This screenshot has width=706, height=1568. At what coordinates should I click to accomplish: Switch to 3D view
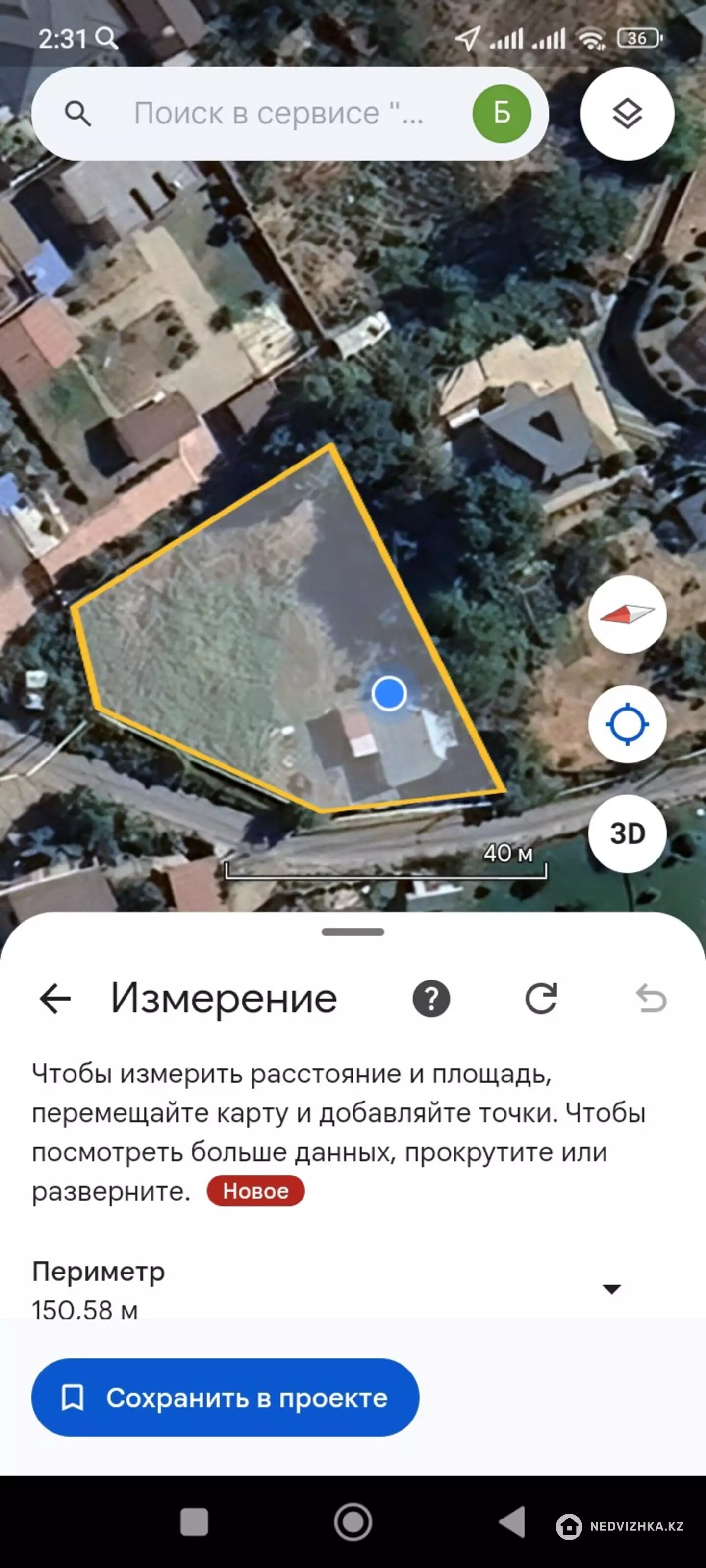(x=627, y=833)
